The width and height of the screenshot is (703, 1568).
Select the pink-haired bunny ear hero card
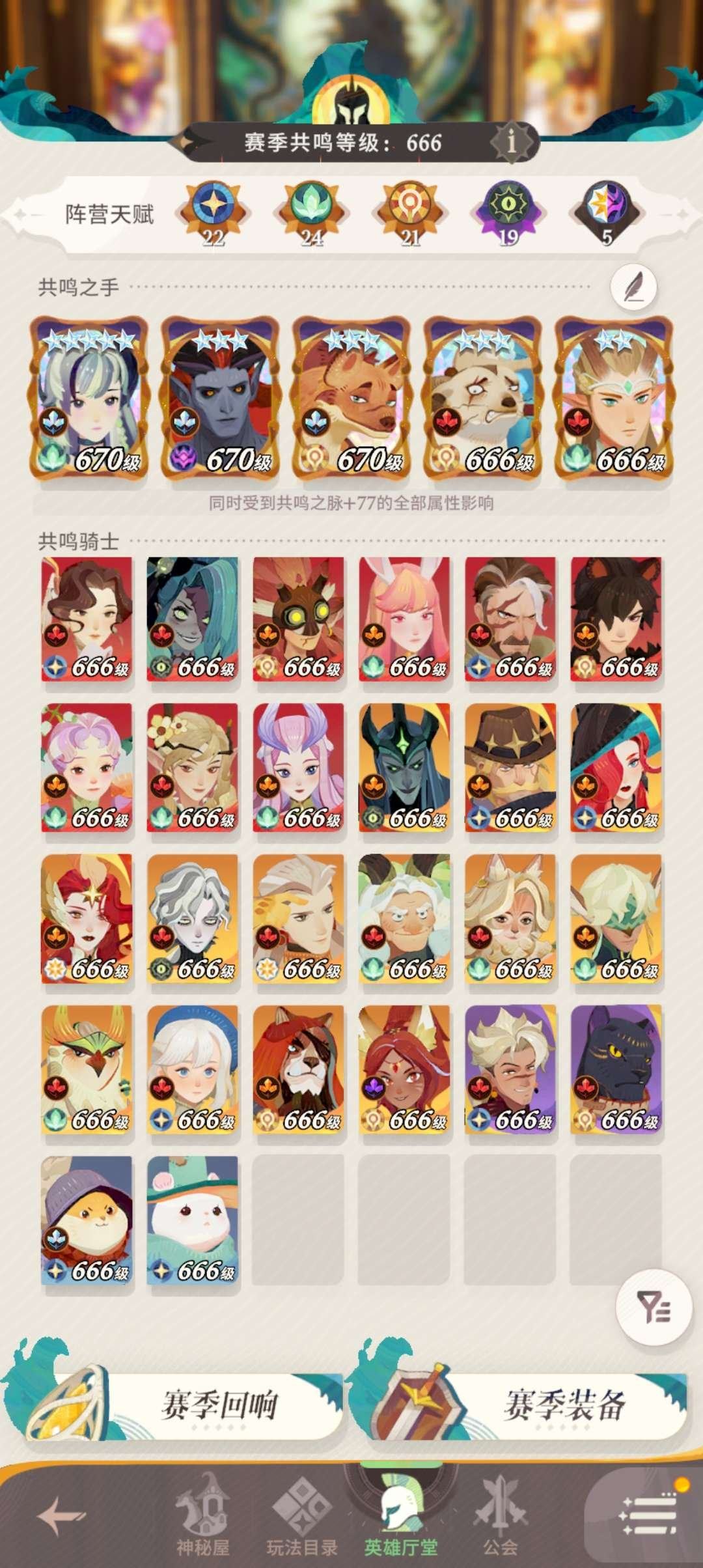[x=404, y=619]
